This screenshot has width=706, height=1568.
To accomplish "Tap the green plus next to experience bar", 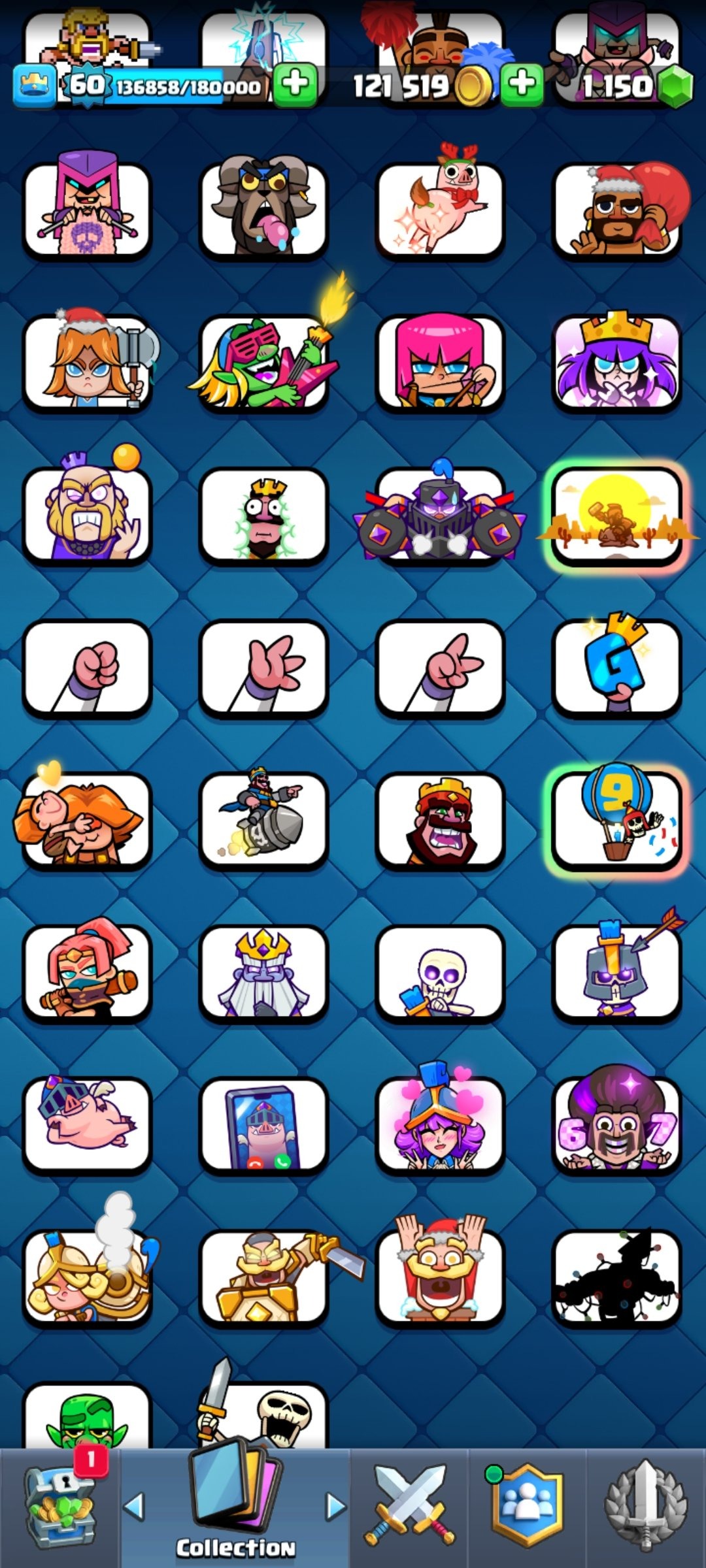I will tap(295, 84).
